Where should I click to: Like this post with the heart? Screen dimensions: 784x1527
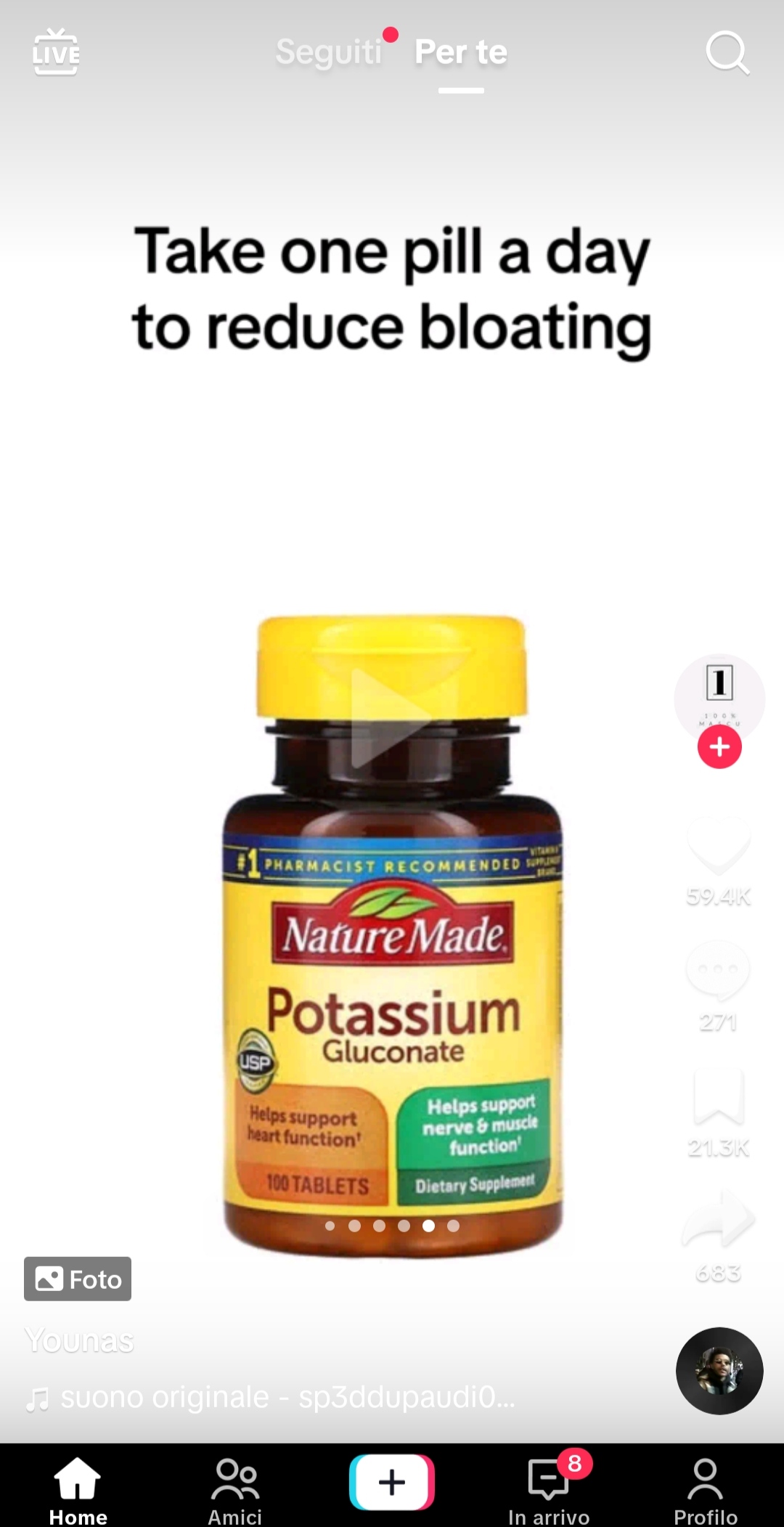[x=718, y=845]
